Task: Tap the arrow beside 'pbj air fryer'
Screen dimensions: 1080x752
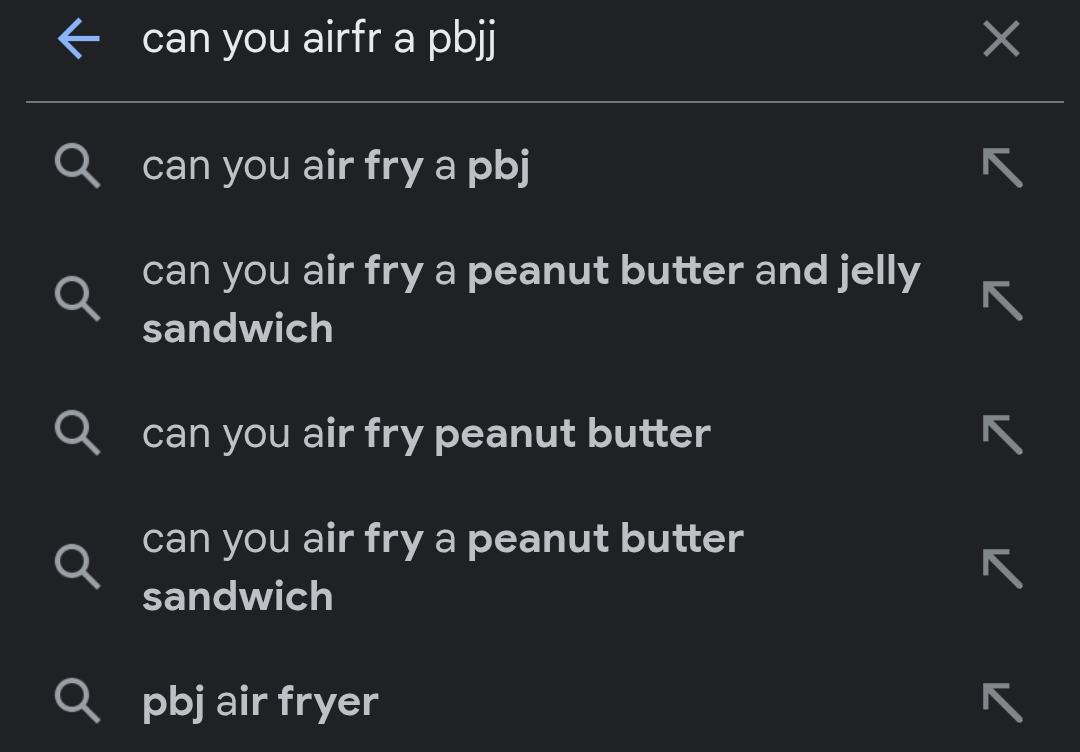Action: pyautogui.click(x=1002, y=702)
